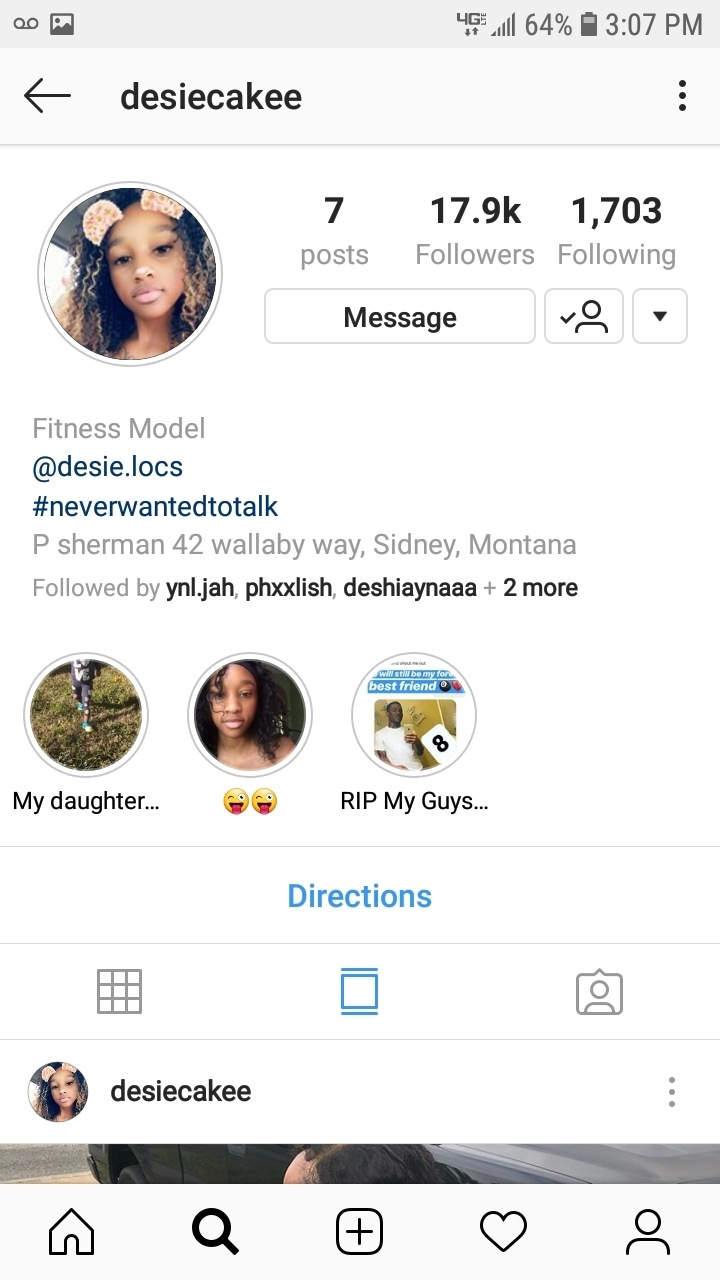Viewport: 720px width, 1280px height.
Task: Go back using the top arrow
Action: tap(47, 97)
